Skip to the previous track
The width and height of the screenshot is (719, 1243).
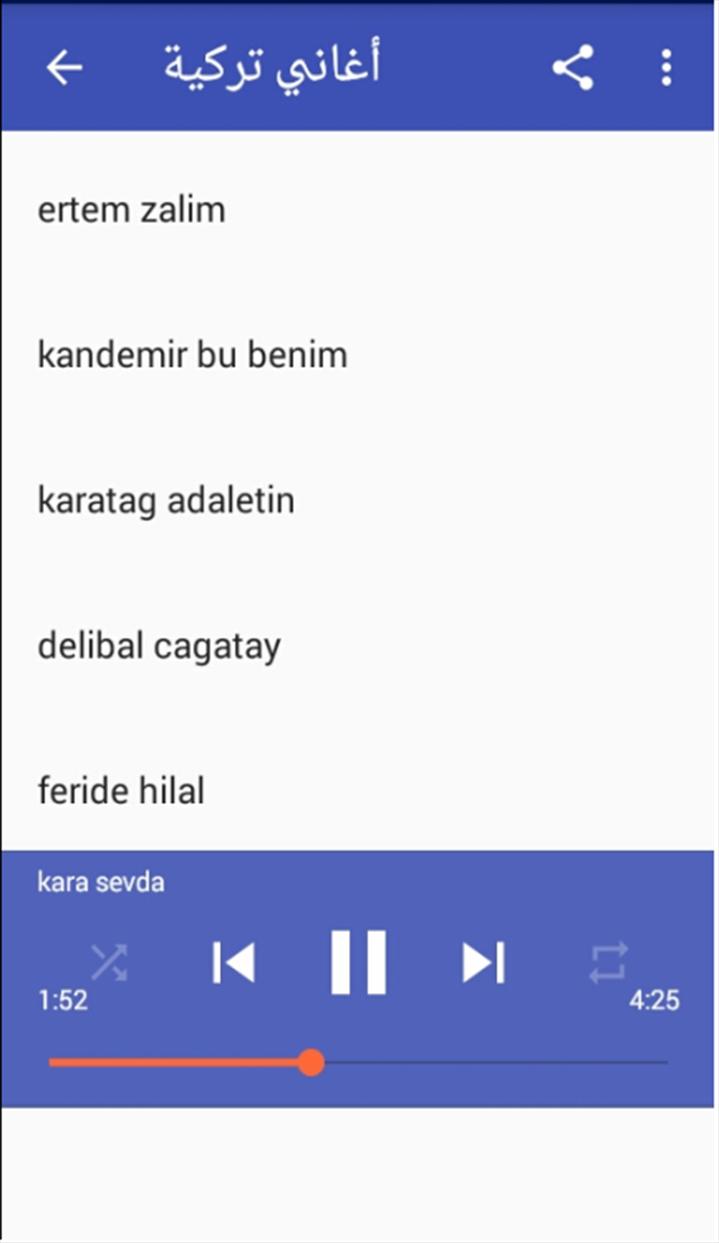pos(234,963)
